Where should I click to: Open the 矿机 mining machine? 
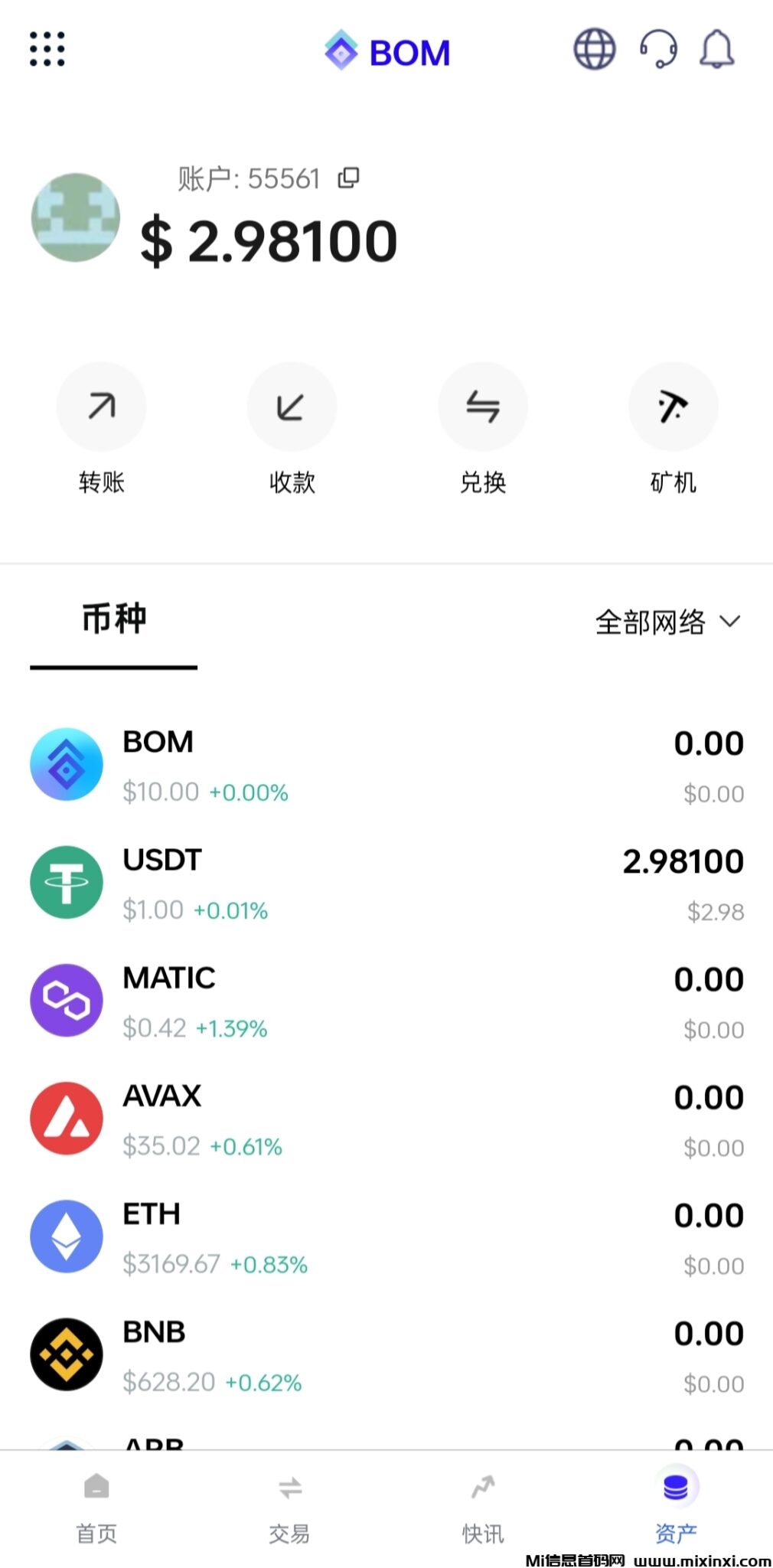click(673, 407)
